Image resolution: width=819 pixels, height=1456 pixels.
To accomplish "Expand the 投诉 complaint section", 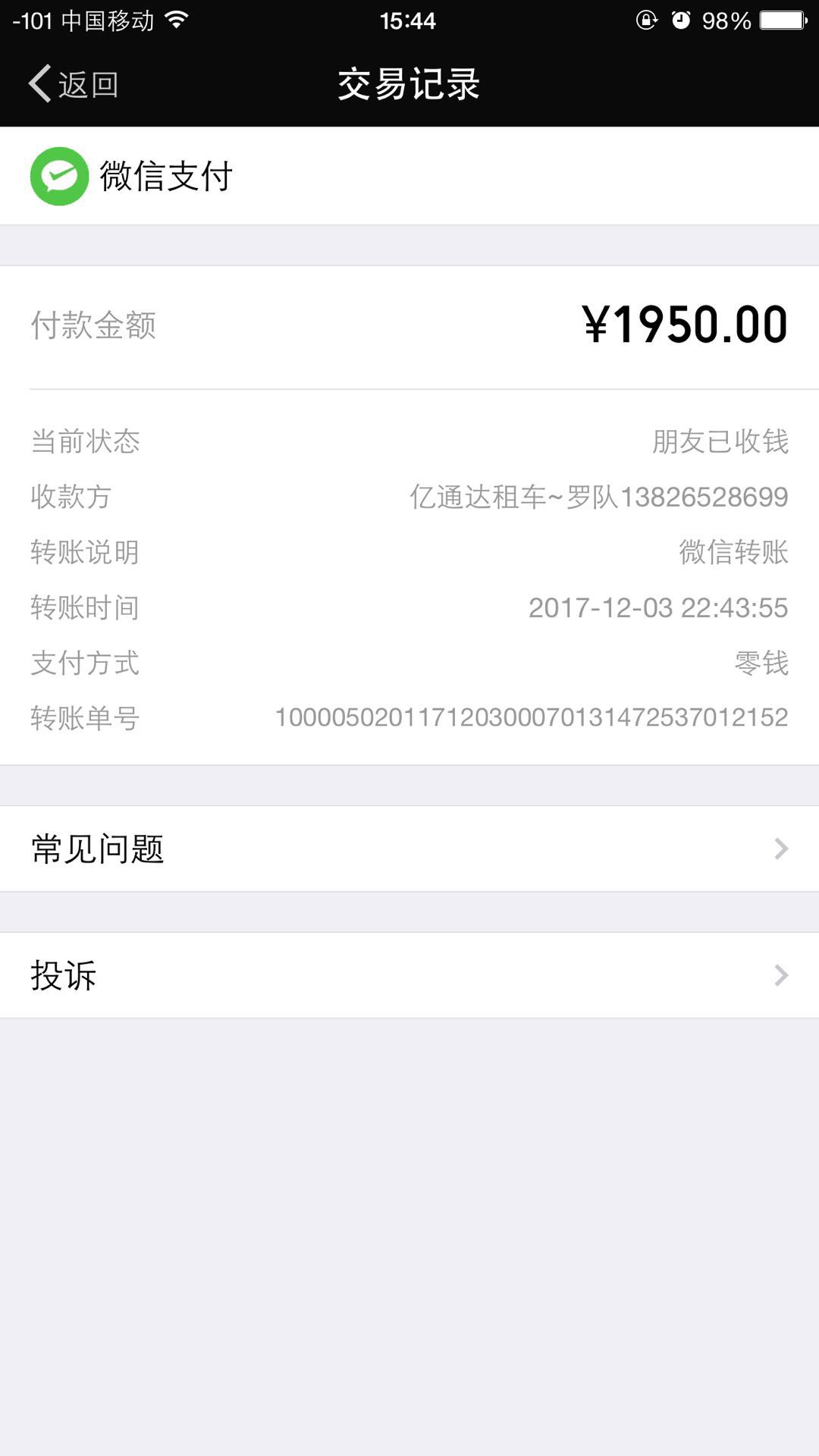I will pos(64,976).
